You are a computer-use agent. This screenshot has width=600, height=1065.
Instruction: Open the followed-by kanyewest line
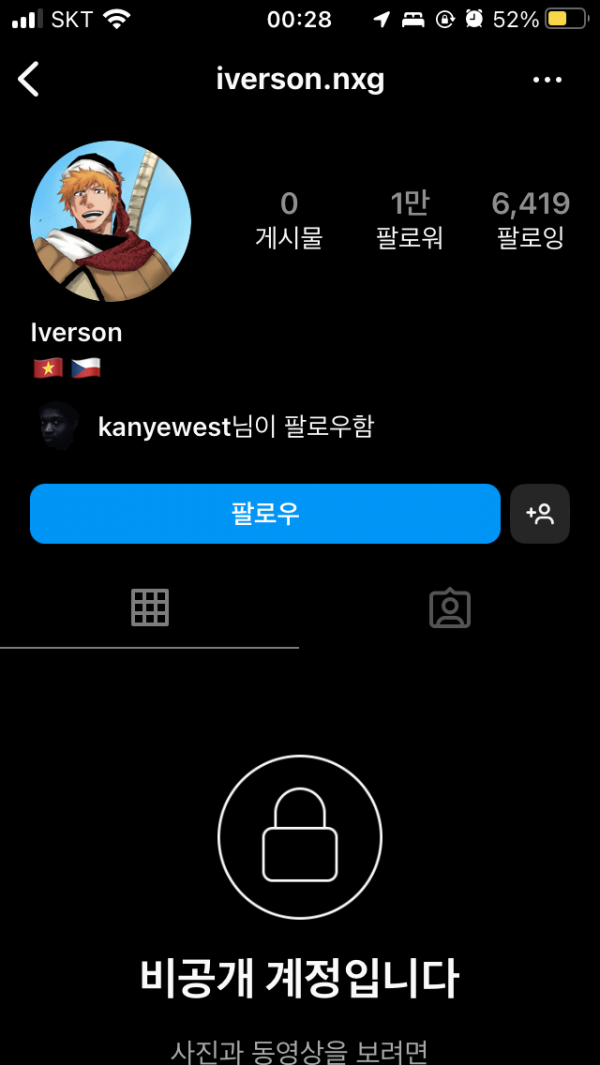(234, 427)
